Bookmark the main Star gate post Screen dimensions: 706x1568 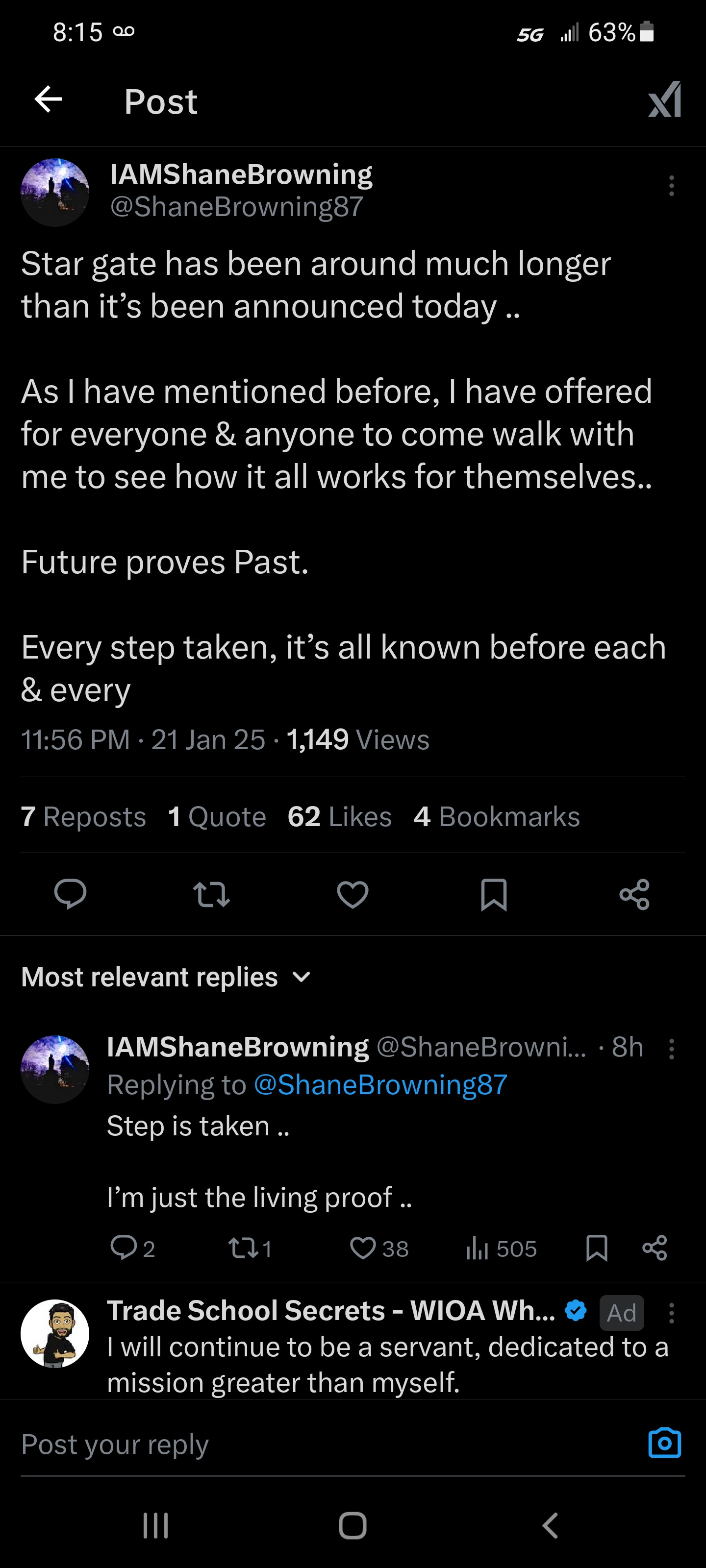tap(493, 895)
